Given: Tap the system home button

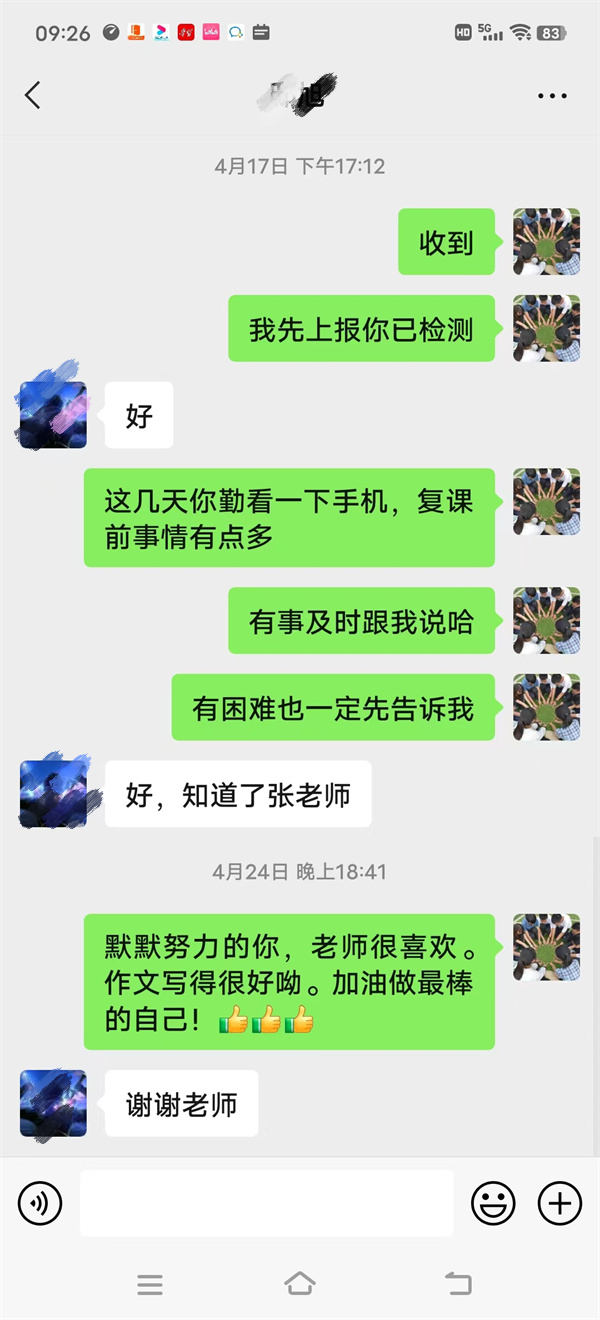Looking at the screenshot, I should click(299, 1284).
